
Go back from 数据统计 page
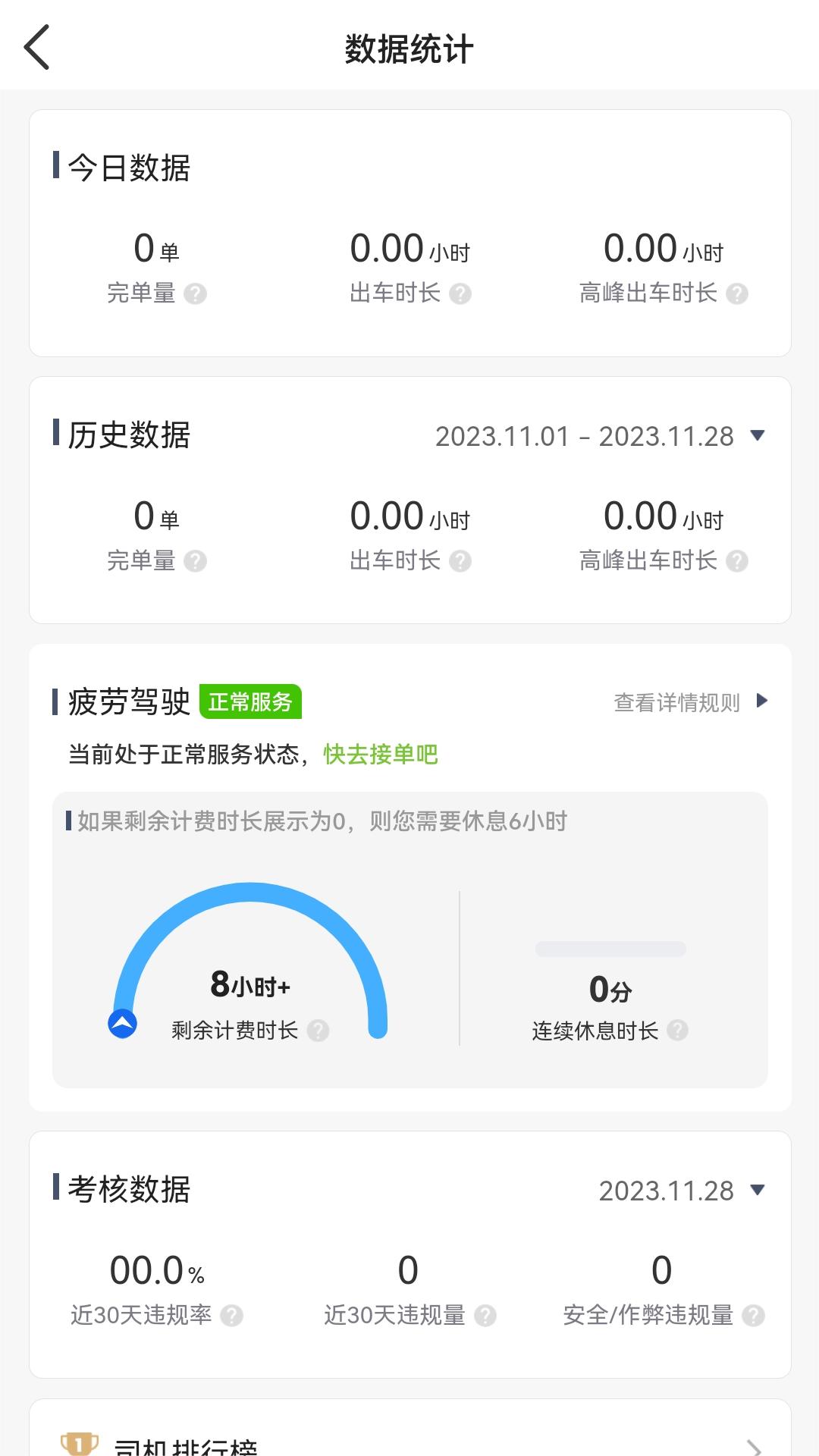(37, 47)
